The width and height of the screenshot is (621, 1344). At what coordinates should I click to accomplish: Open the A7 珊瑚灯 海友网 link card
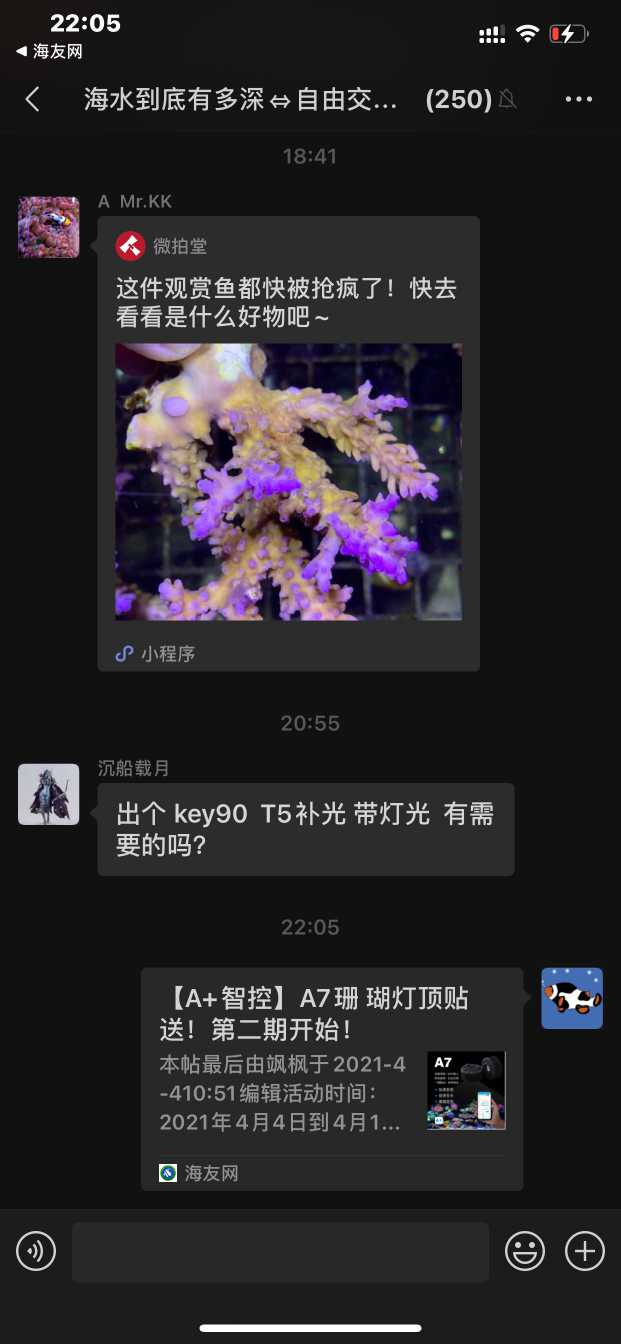coord(331,1078)
